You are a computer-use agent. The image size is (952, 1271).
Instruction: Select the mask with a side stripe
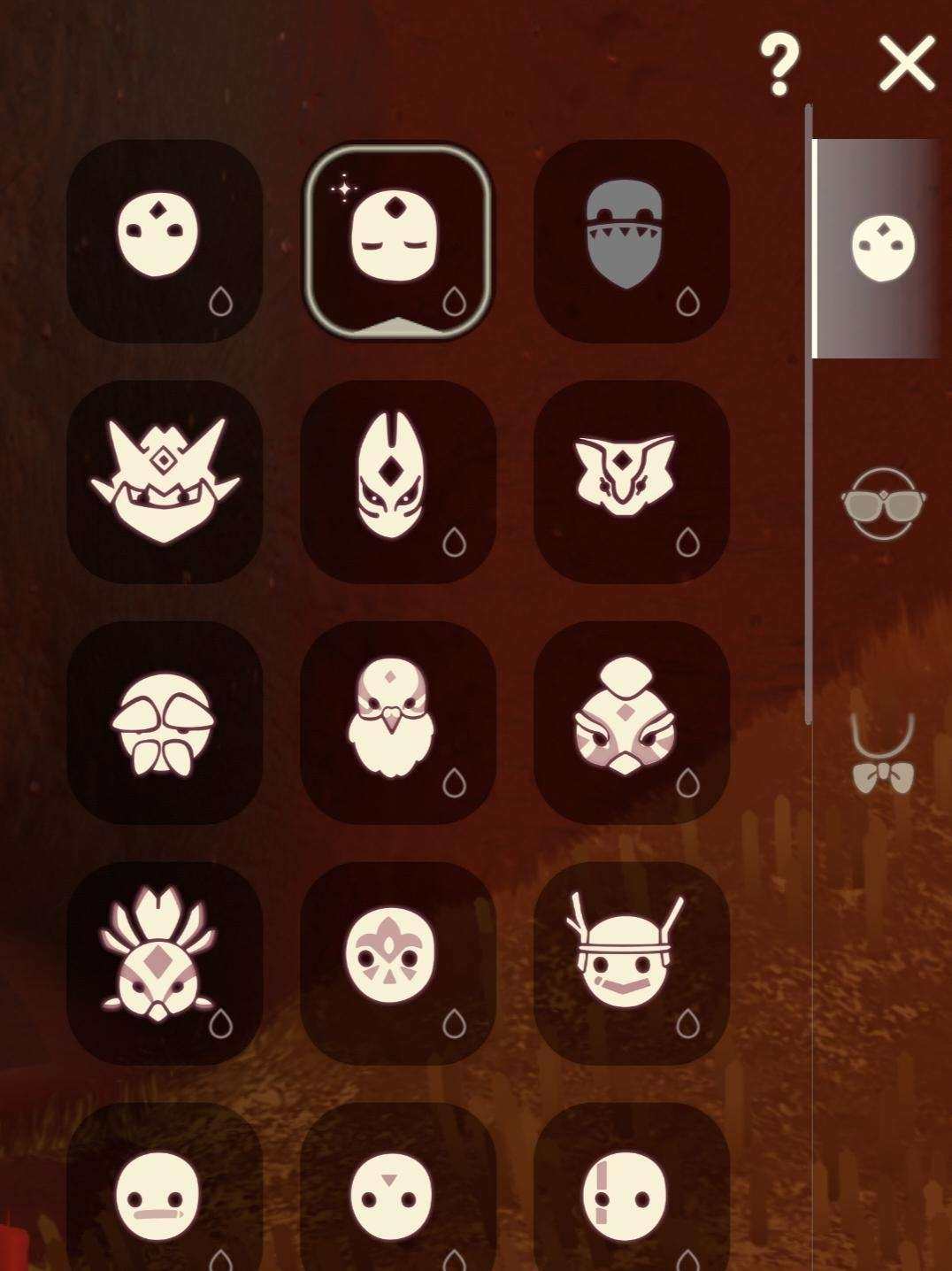631,1195
